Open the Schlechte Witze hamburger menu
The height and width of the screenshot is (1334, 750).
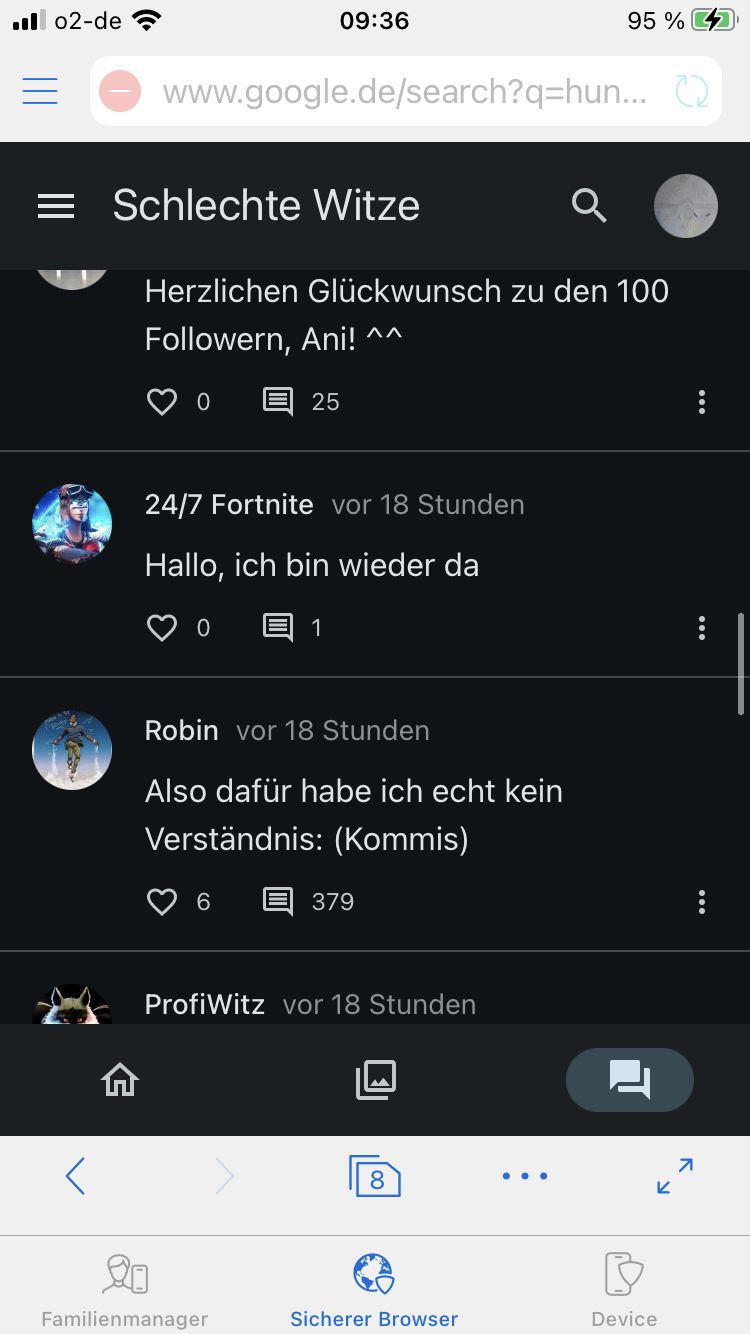(x=56, y=206)
